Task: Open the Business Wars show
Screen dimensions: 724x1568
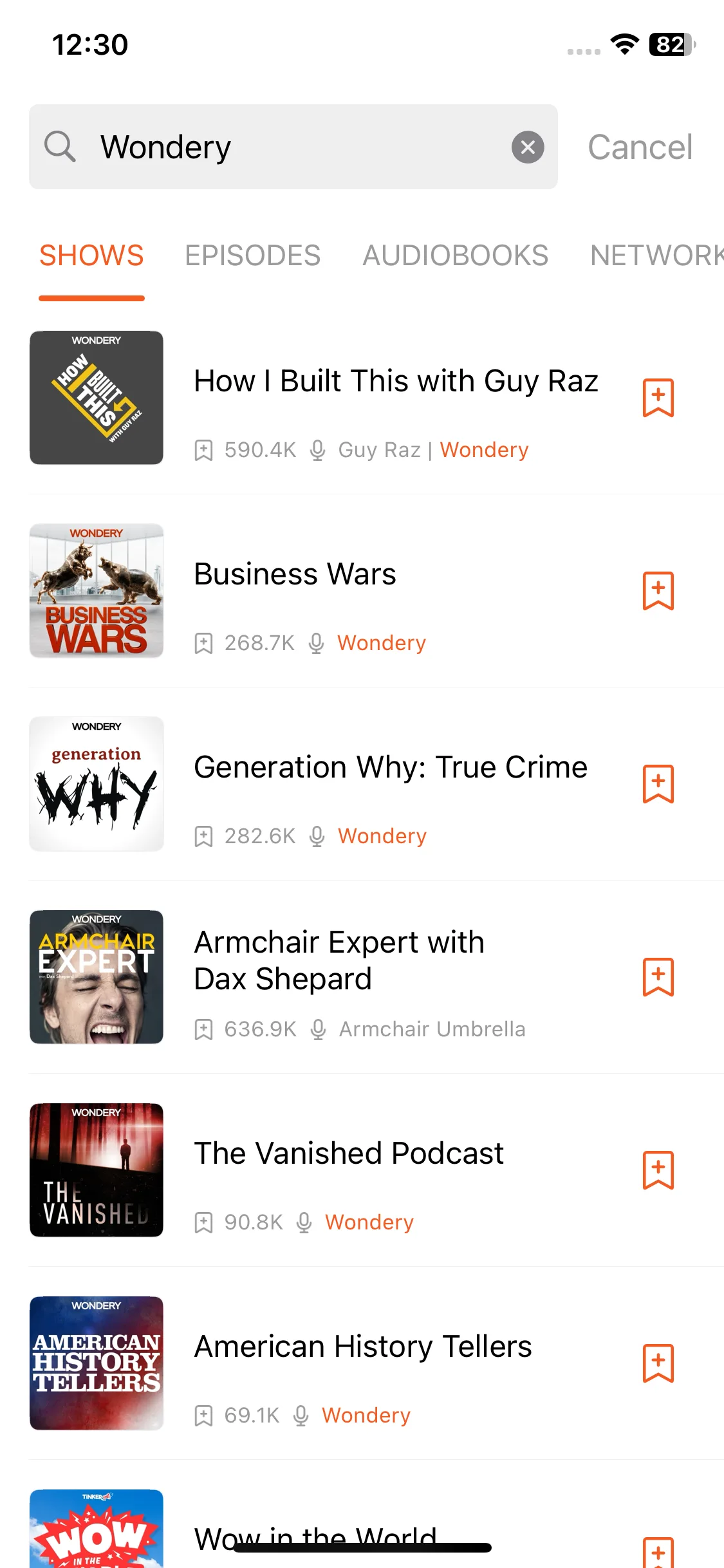Action: coord(295,574)
